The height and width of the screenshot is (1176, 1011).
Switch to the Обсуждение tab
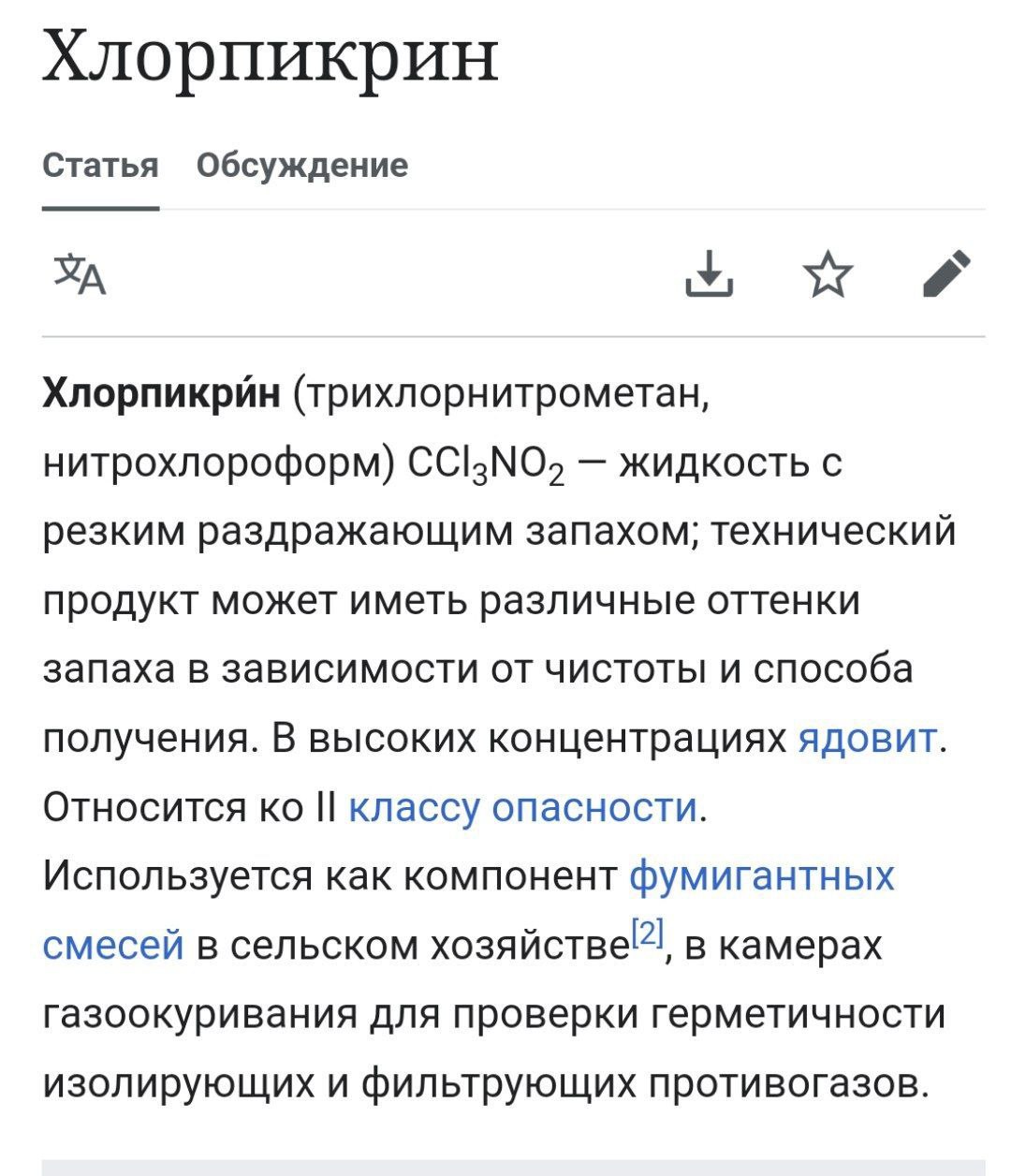(301, 166)
